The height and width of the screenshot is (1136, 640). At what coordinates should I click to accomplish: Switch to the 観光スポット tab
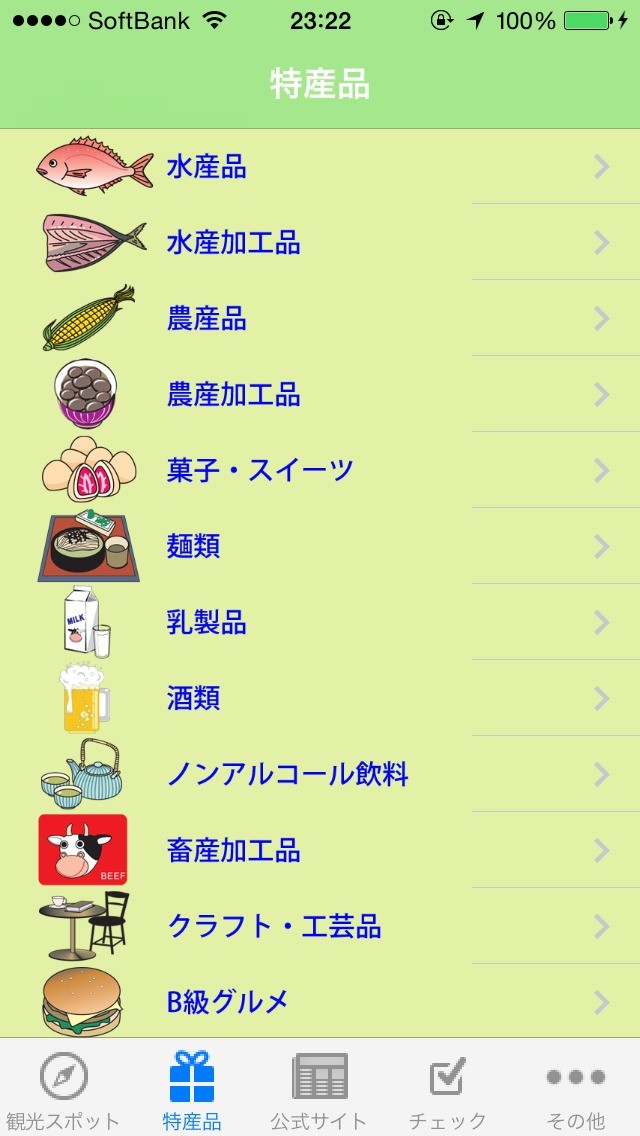pos(63,1088)
